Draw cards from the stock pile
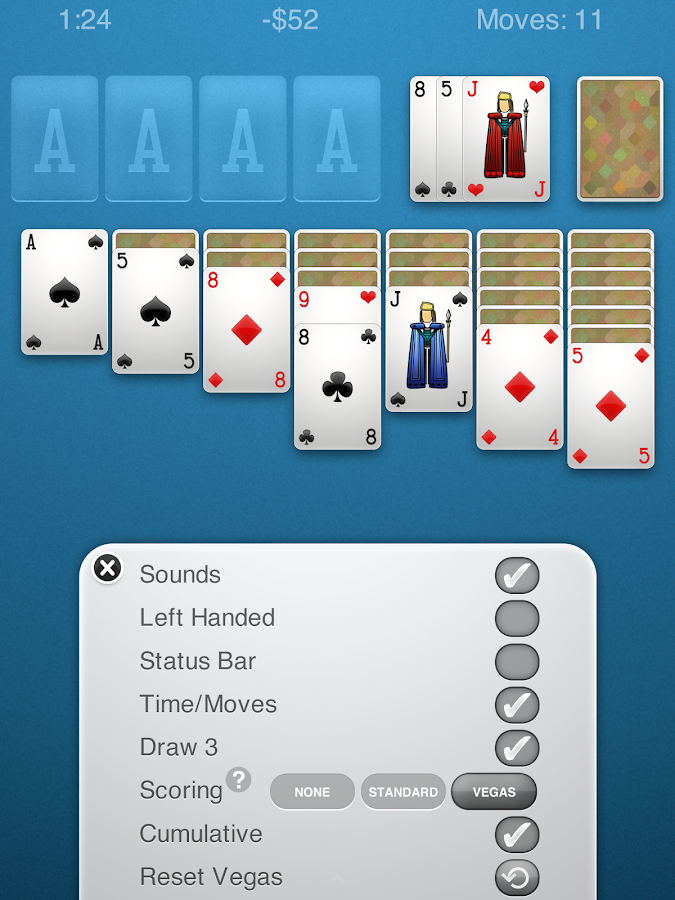This screenshot has height=900, width=675. (620, 139)
